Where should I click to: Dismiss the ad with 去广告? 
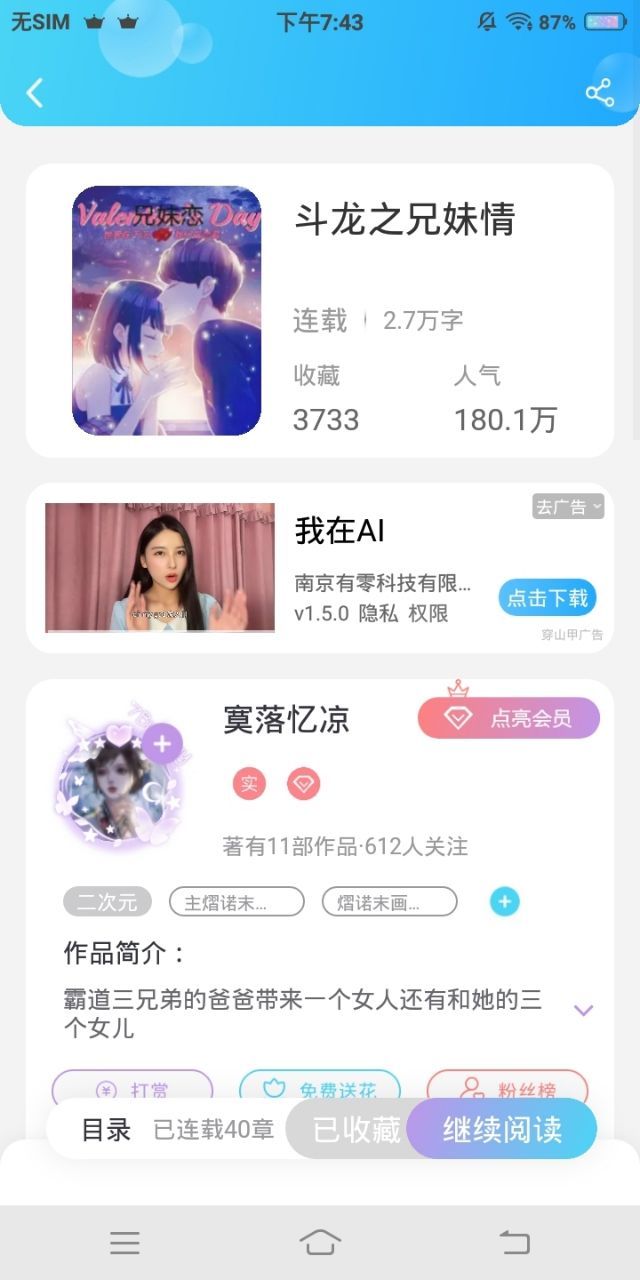567,507
